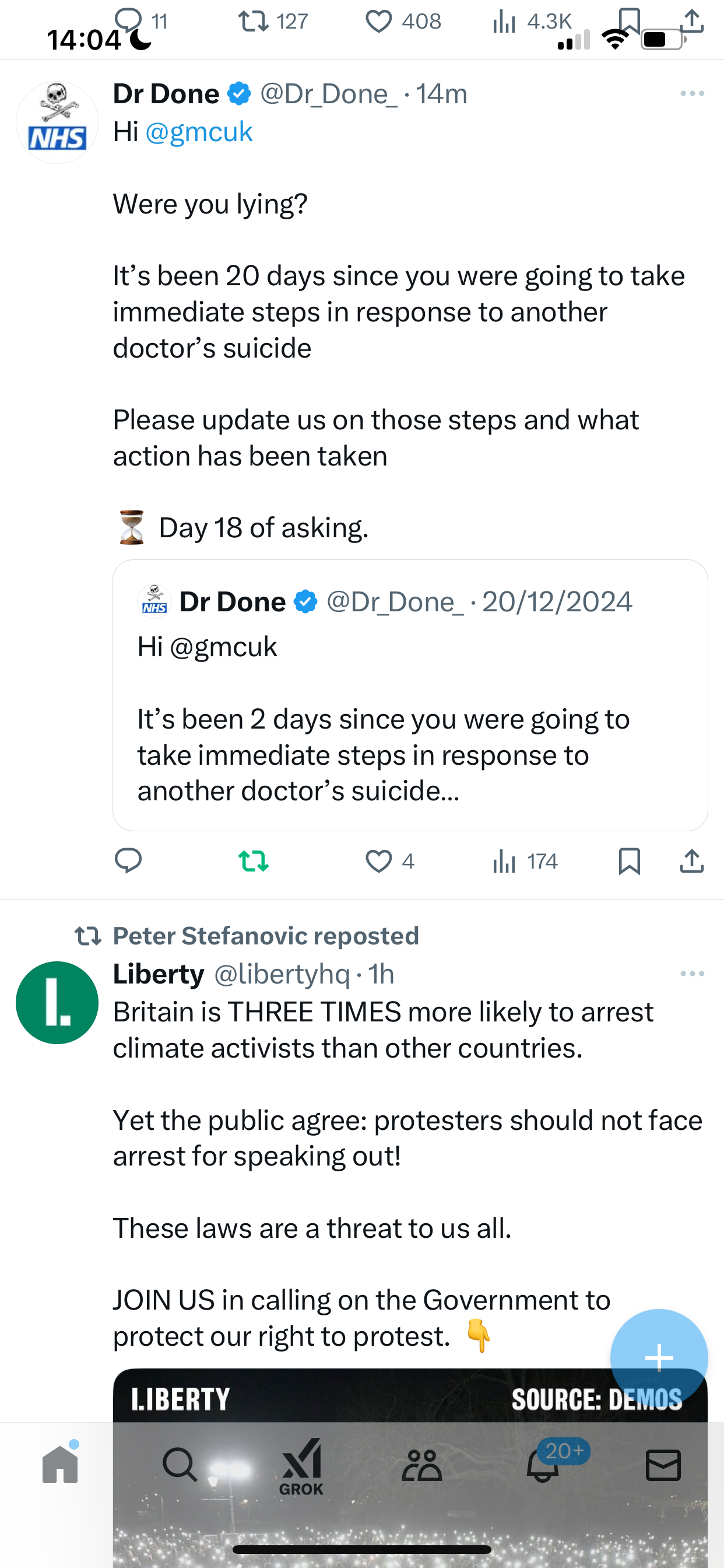
Task: Open the Liberty image in the post
Action: [410, 1468]
